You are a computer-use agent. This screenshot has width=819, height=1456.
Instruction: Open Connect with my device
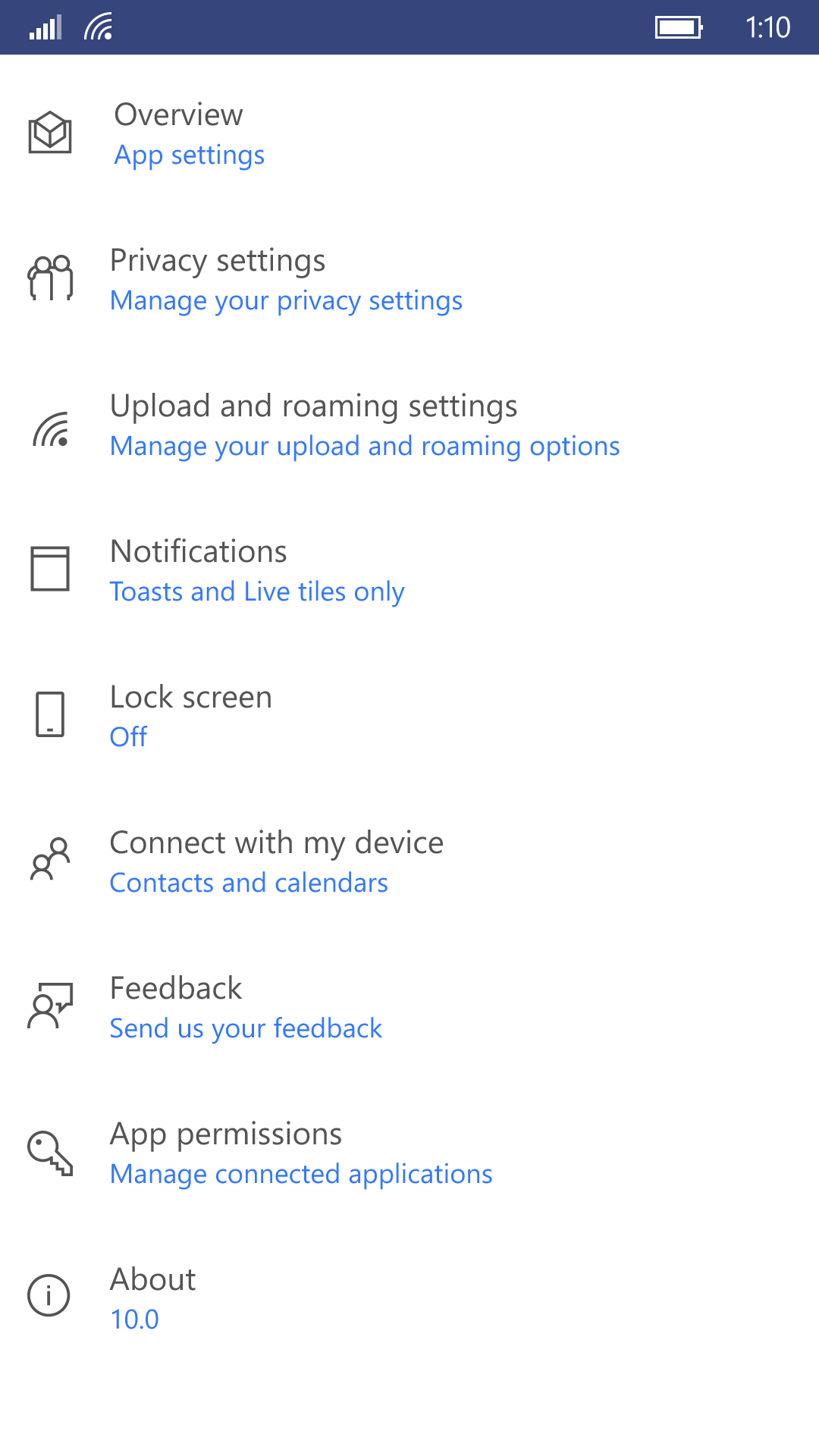pos(409,862)
